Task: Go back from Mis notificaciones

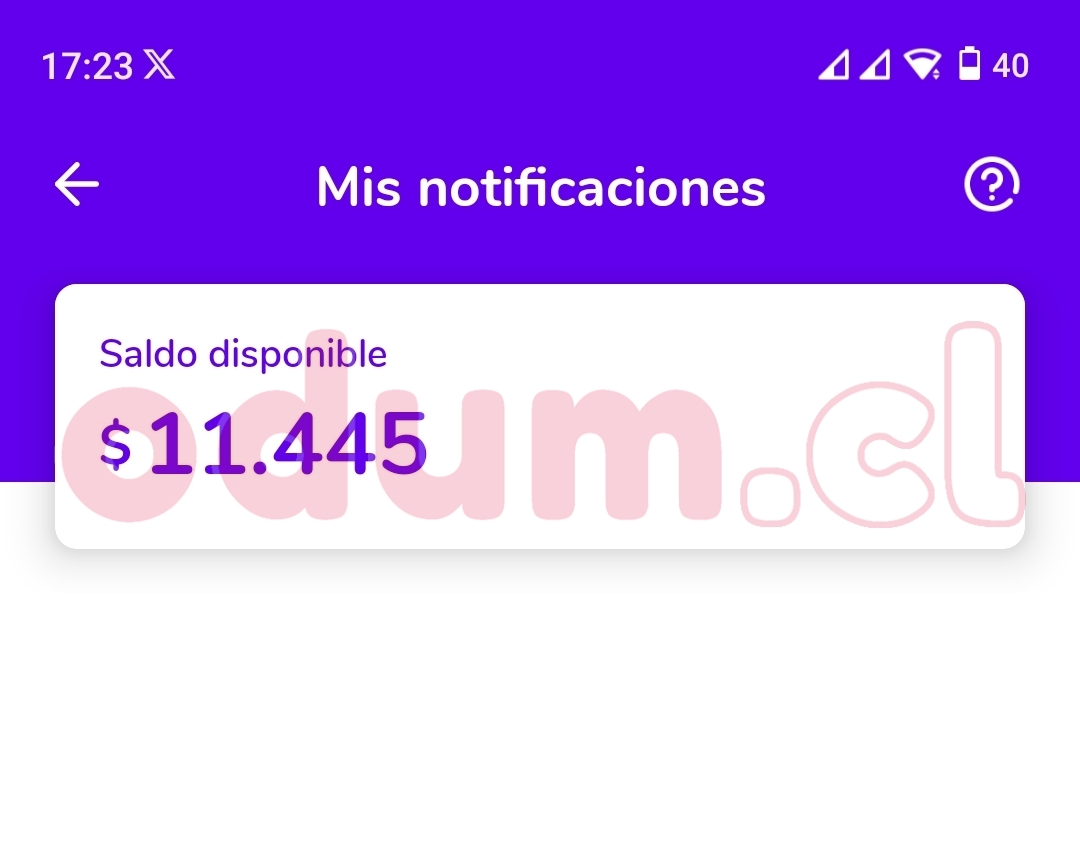Action: pos(77,185)
